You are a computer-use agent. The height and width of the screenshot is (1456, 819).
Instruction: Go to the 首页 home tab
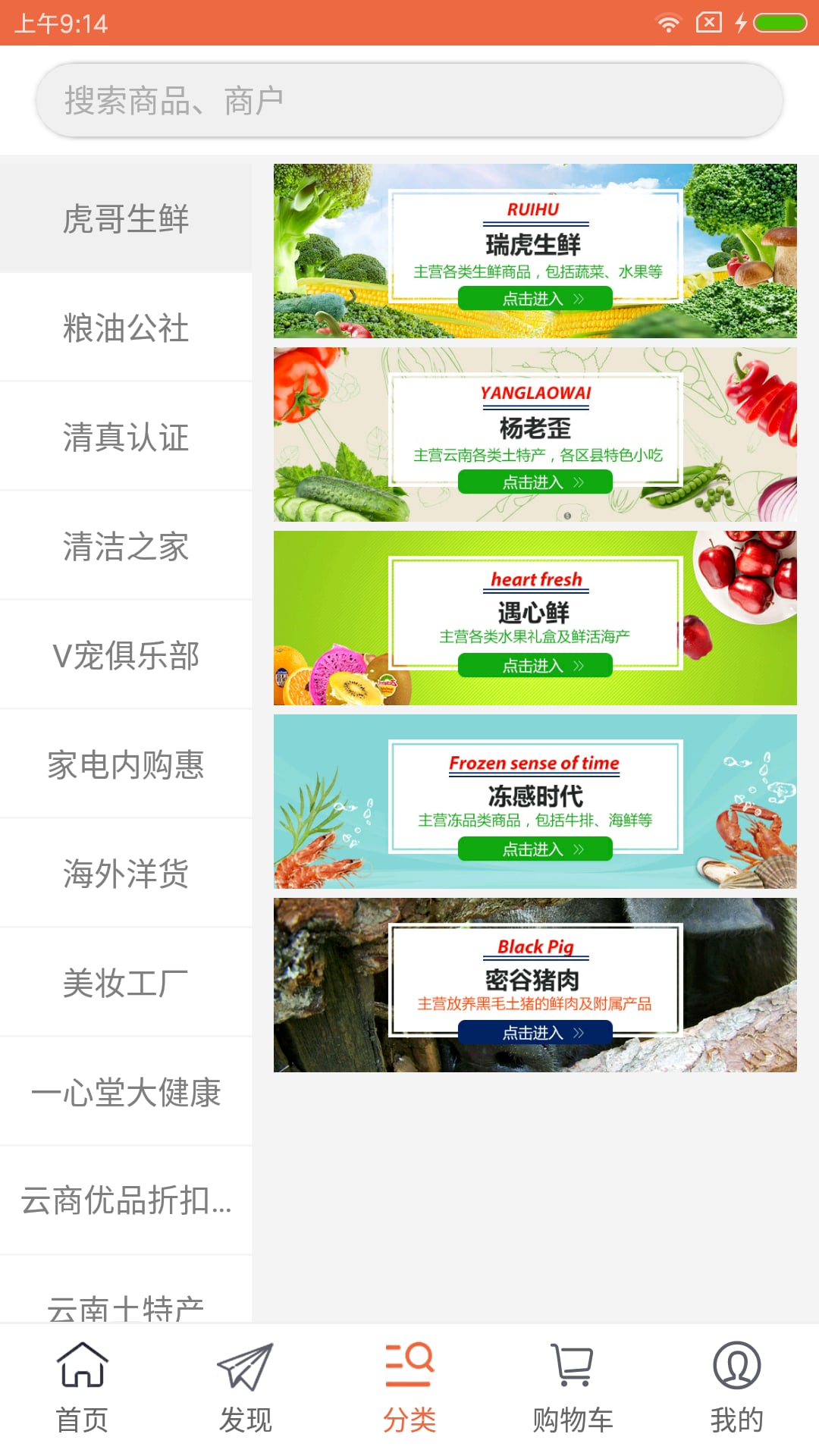point(82,1389)
